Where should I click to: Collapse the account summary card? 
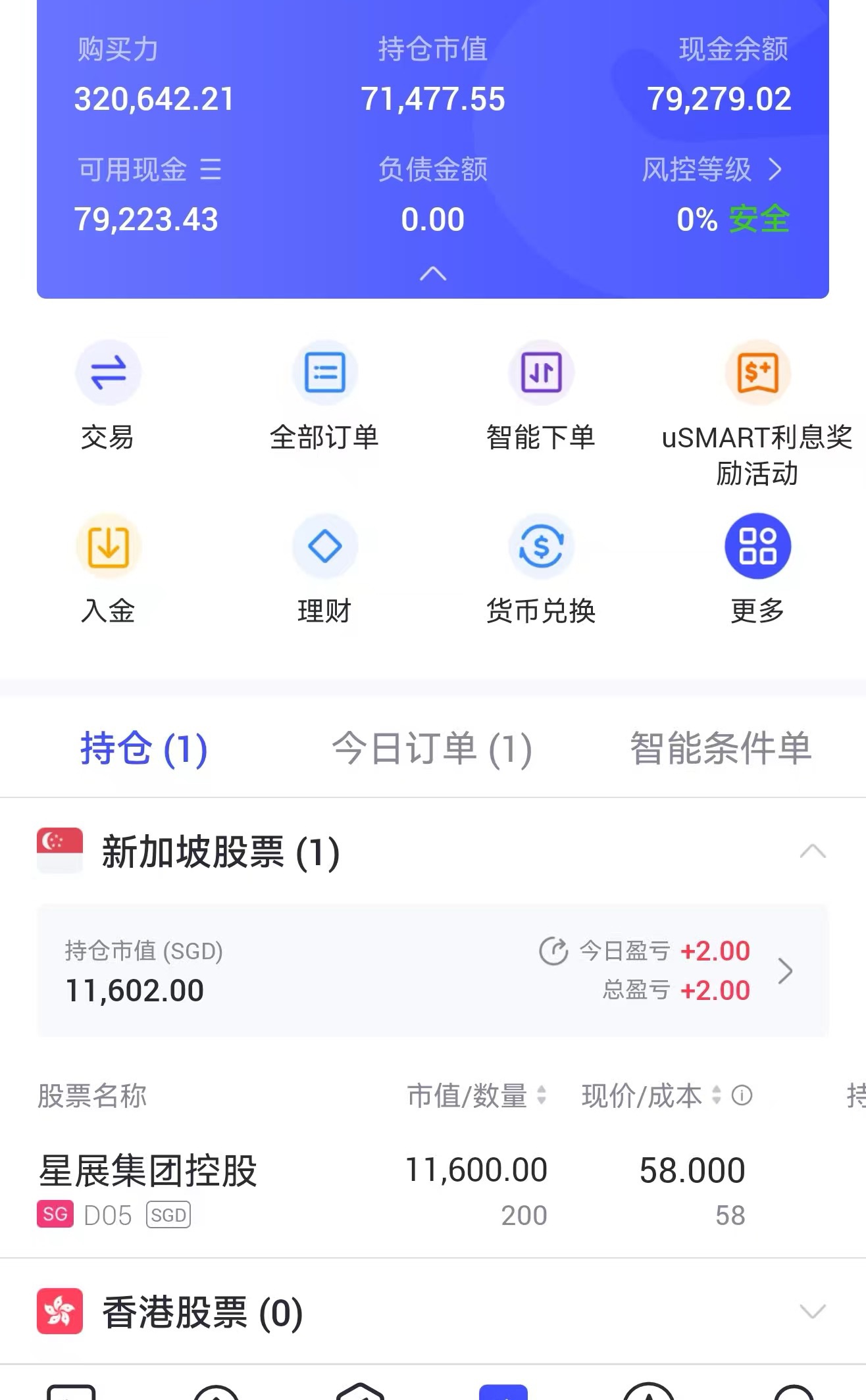pos(433,274)
